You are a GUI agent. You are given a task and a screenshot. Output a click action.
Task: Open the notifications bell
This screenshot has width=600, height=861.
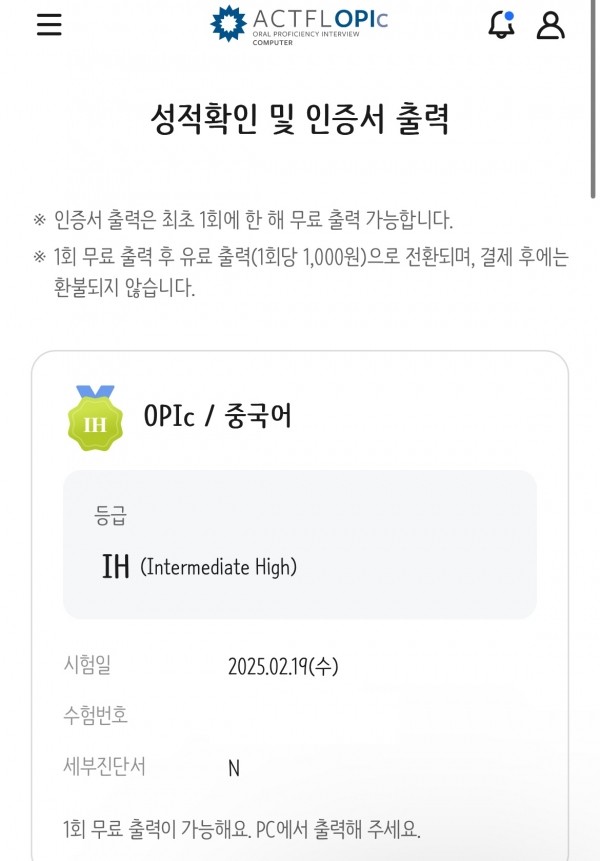pyautogui.click(x=502, y=25)
